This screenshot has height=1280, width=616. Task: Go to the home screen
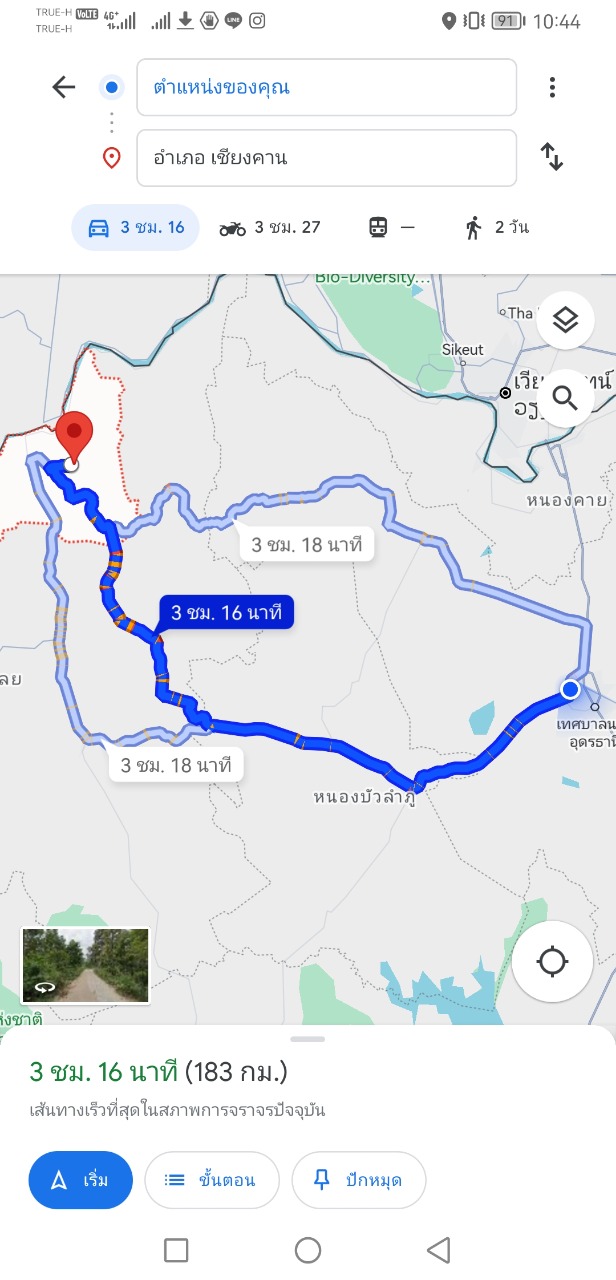[308, 1250]
